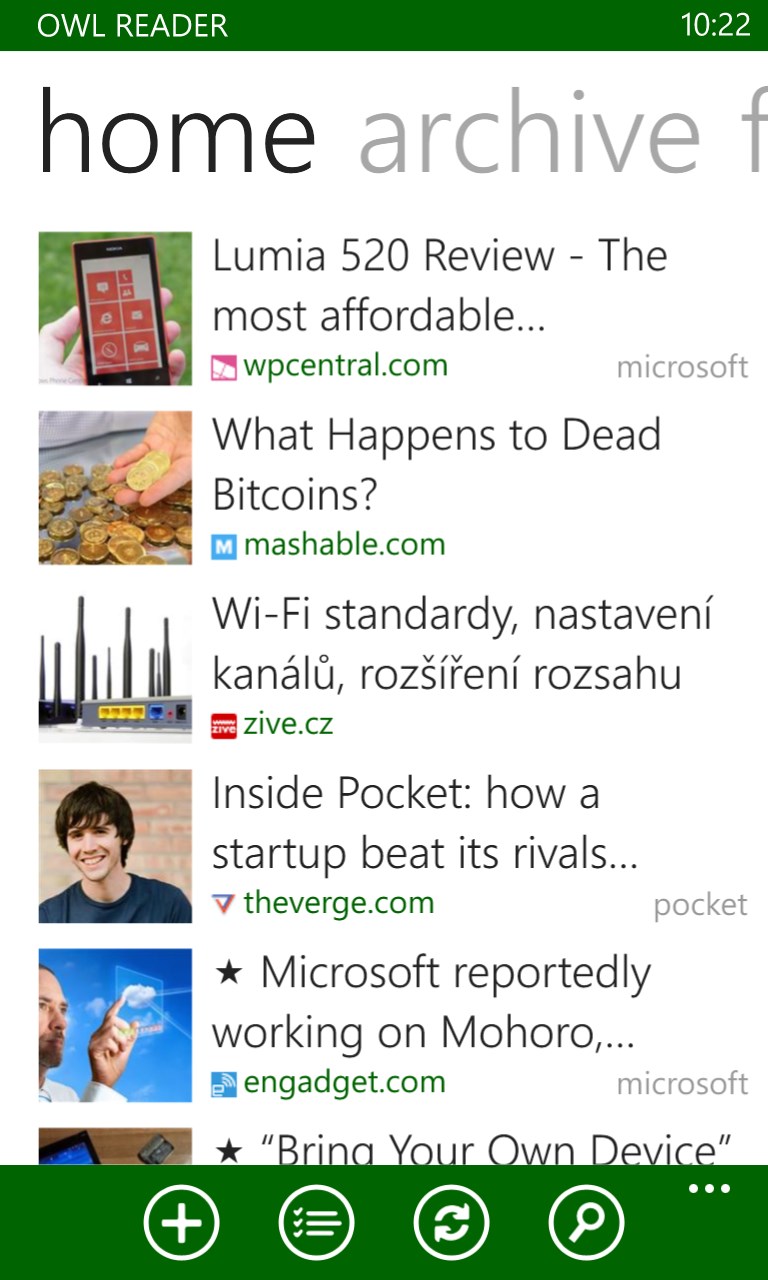Open the search icon

tap(586, 1222)
